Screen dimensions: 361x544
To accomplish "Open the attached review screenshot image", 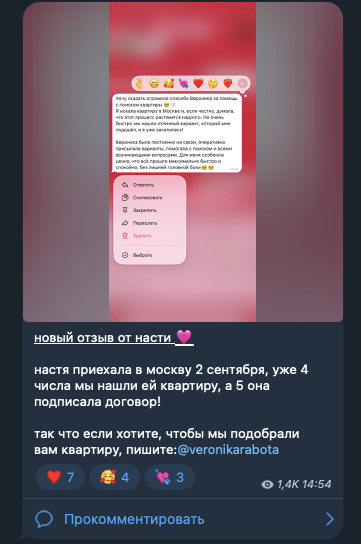I will tap(183, 162).
